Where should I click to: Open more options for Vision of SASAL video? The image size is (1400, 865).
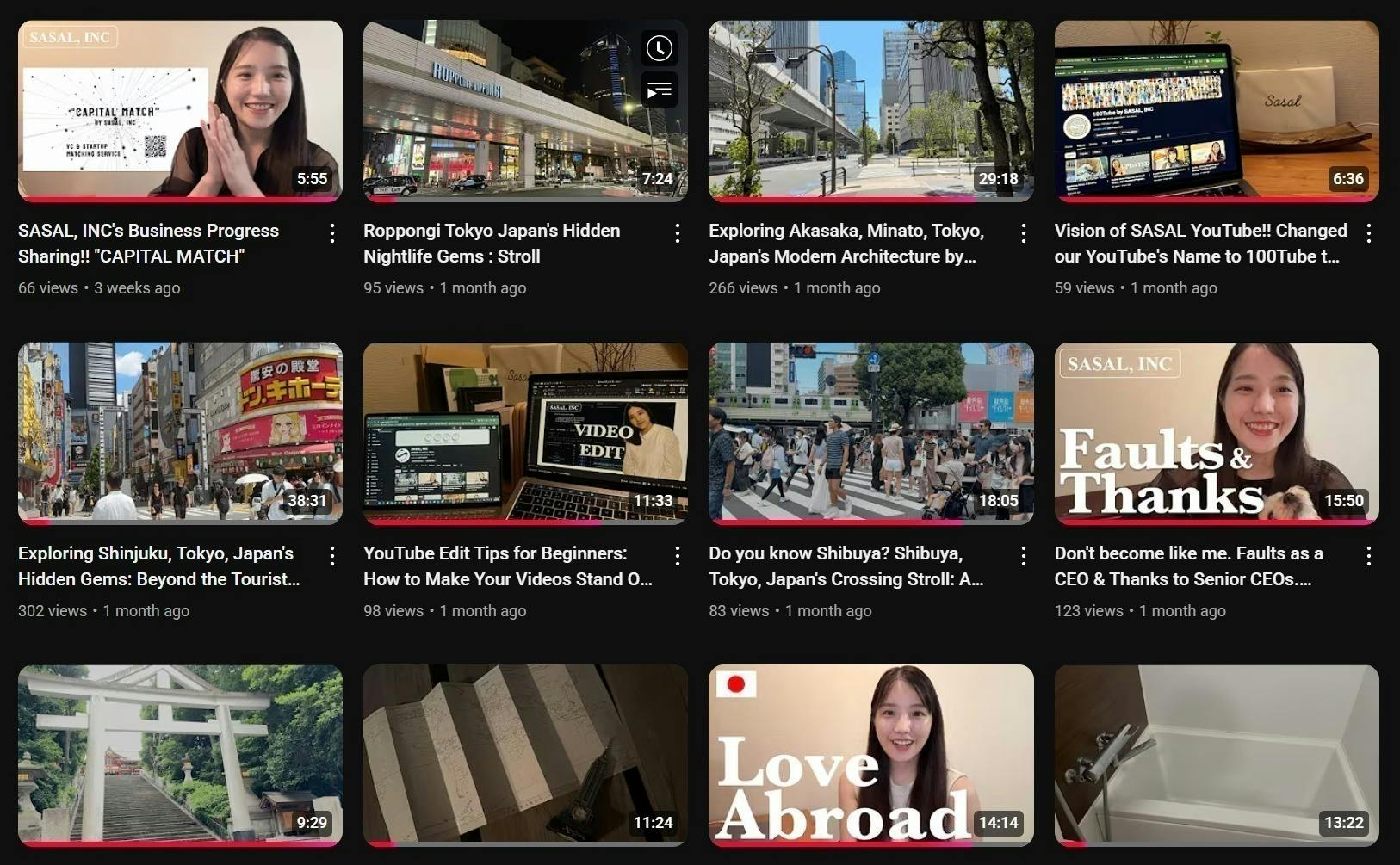click(x=1368, y=233)
